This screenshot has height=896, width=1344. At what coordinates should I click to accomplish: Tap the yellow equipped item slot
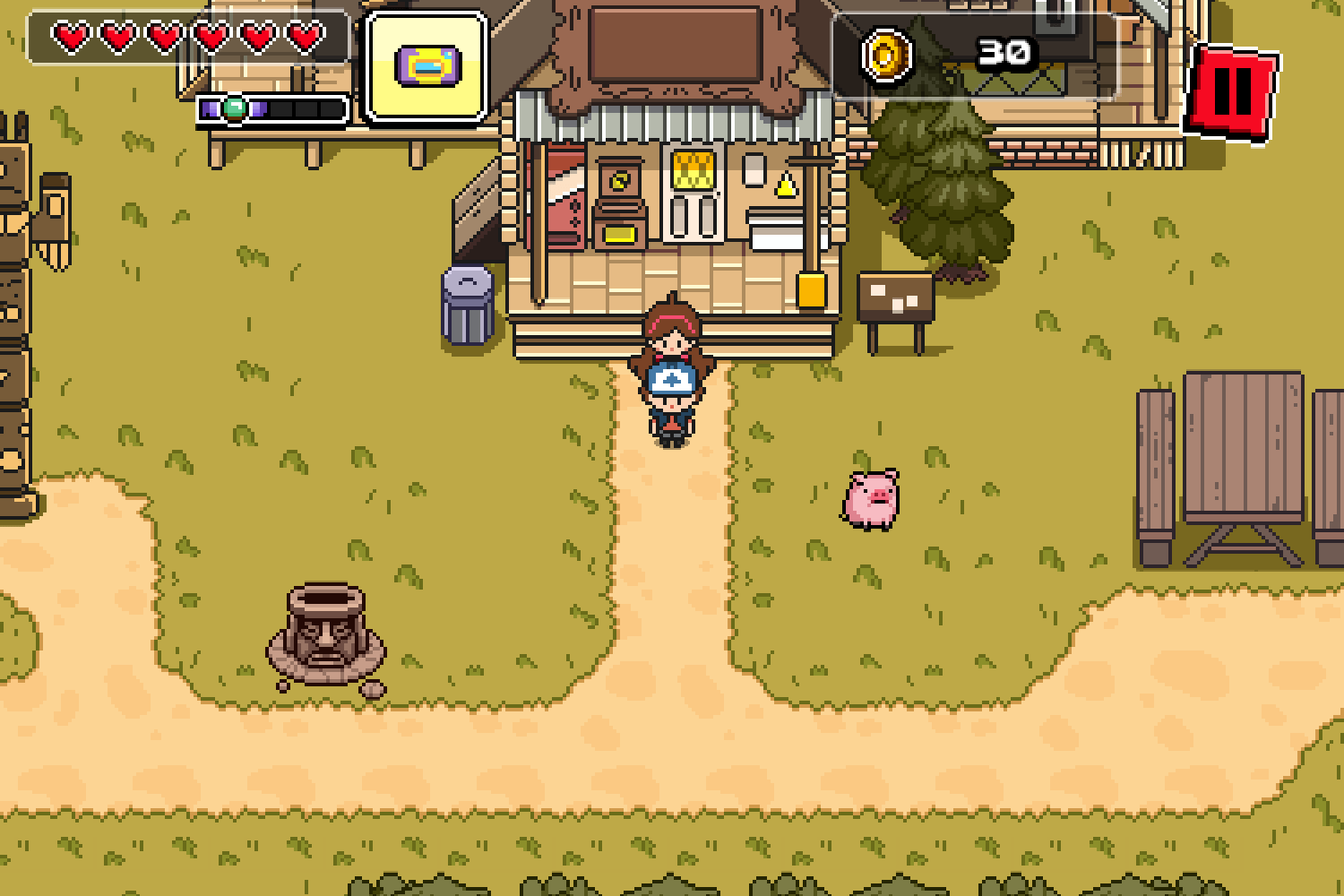tap(427, 66)
